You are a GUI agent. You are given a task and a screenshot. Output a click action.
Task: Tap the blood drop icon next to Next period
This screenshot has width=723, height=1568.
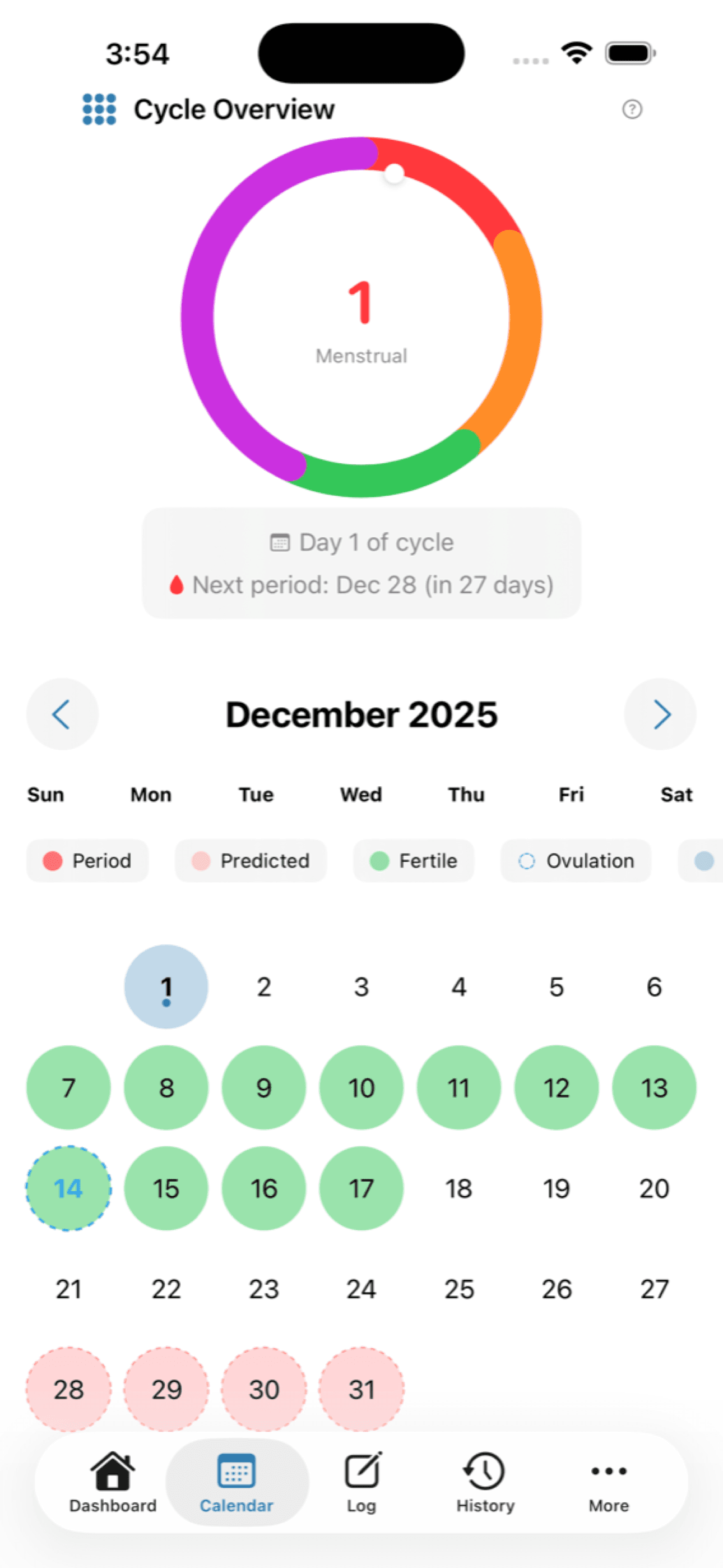[x=176, y=584]
